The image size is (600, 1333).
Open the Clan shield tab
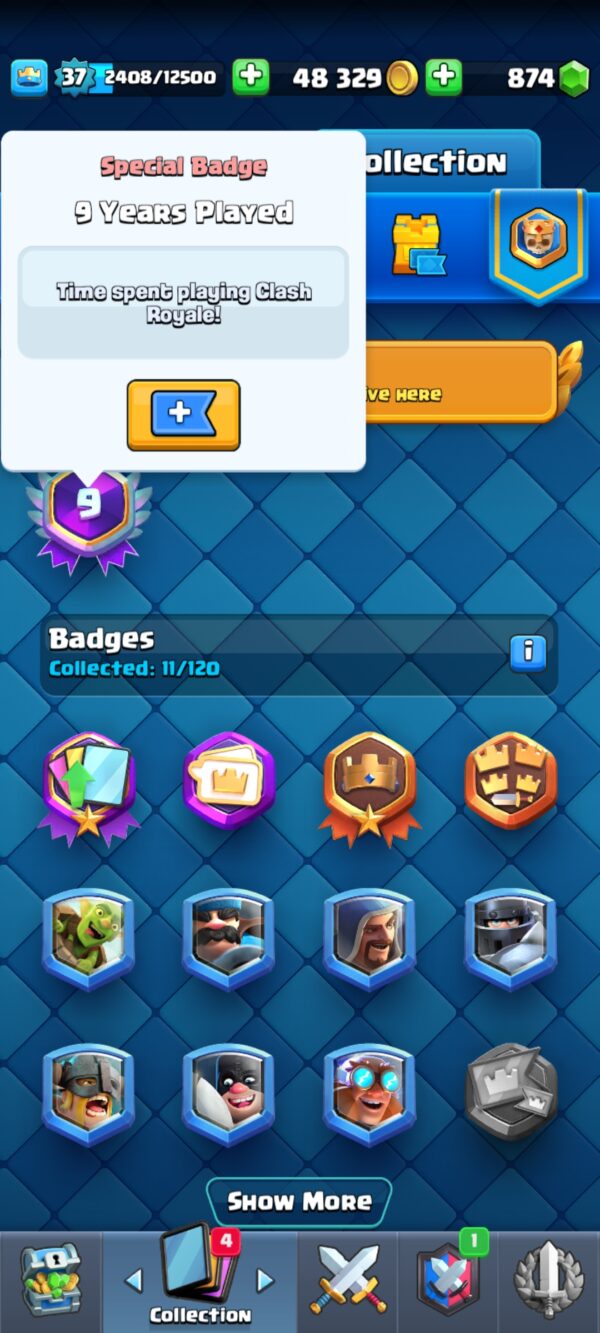pyautogui.click(x=447, y=1282)
